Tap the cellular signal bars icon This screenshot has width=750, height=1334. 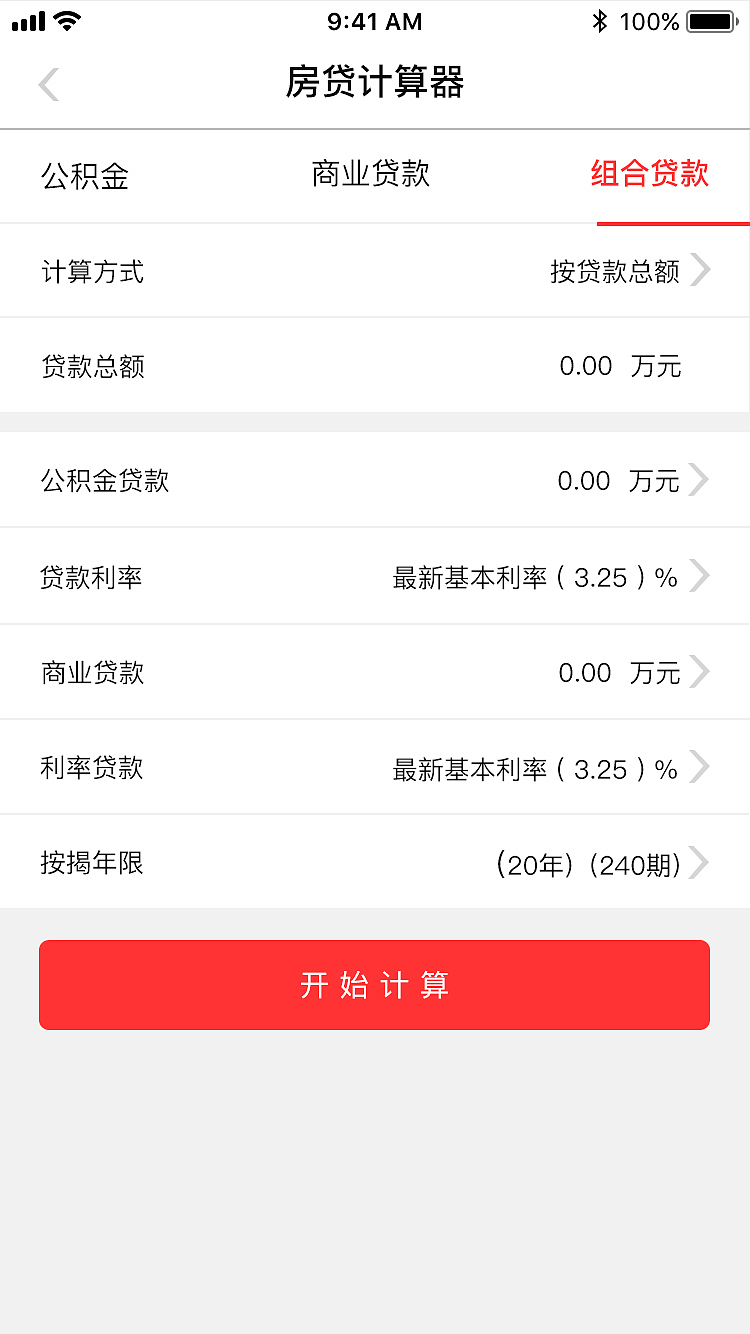coord(30,19)
